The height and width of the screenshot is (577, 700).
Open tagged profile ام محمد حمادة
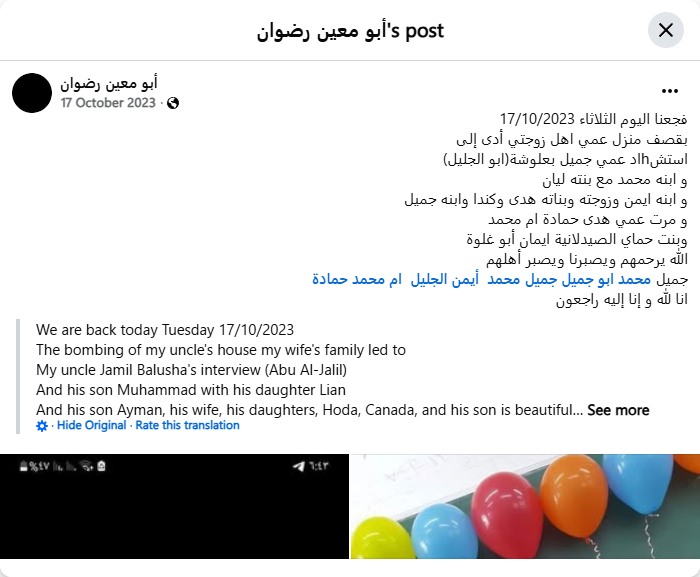click(358, 279)
